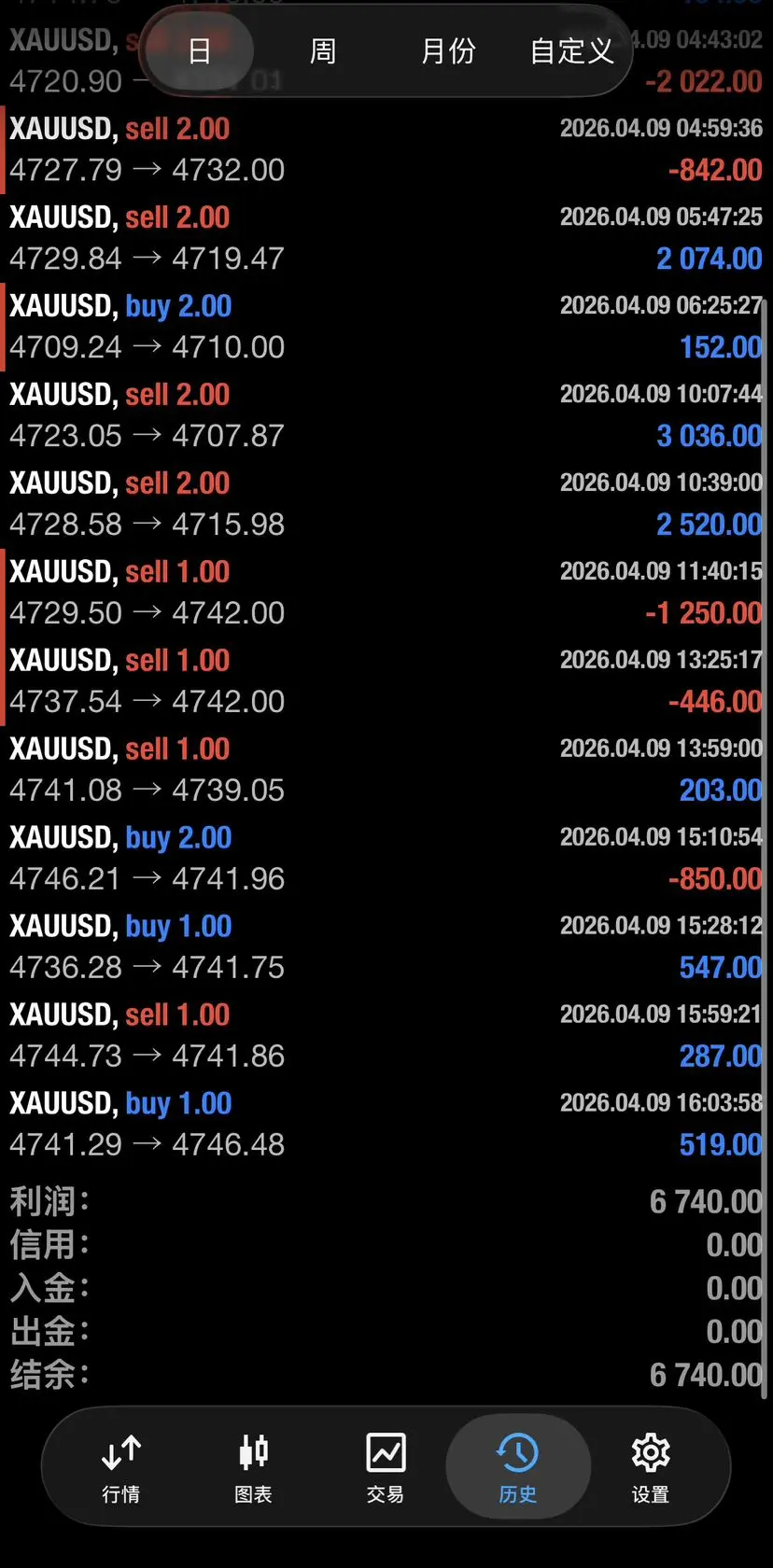The width and height of the screenshot is (773, 1568).
Task: Open the sell trade closed at 10:39:00
Action: [386, 504]
